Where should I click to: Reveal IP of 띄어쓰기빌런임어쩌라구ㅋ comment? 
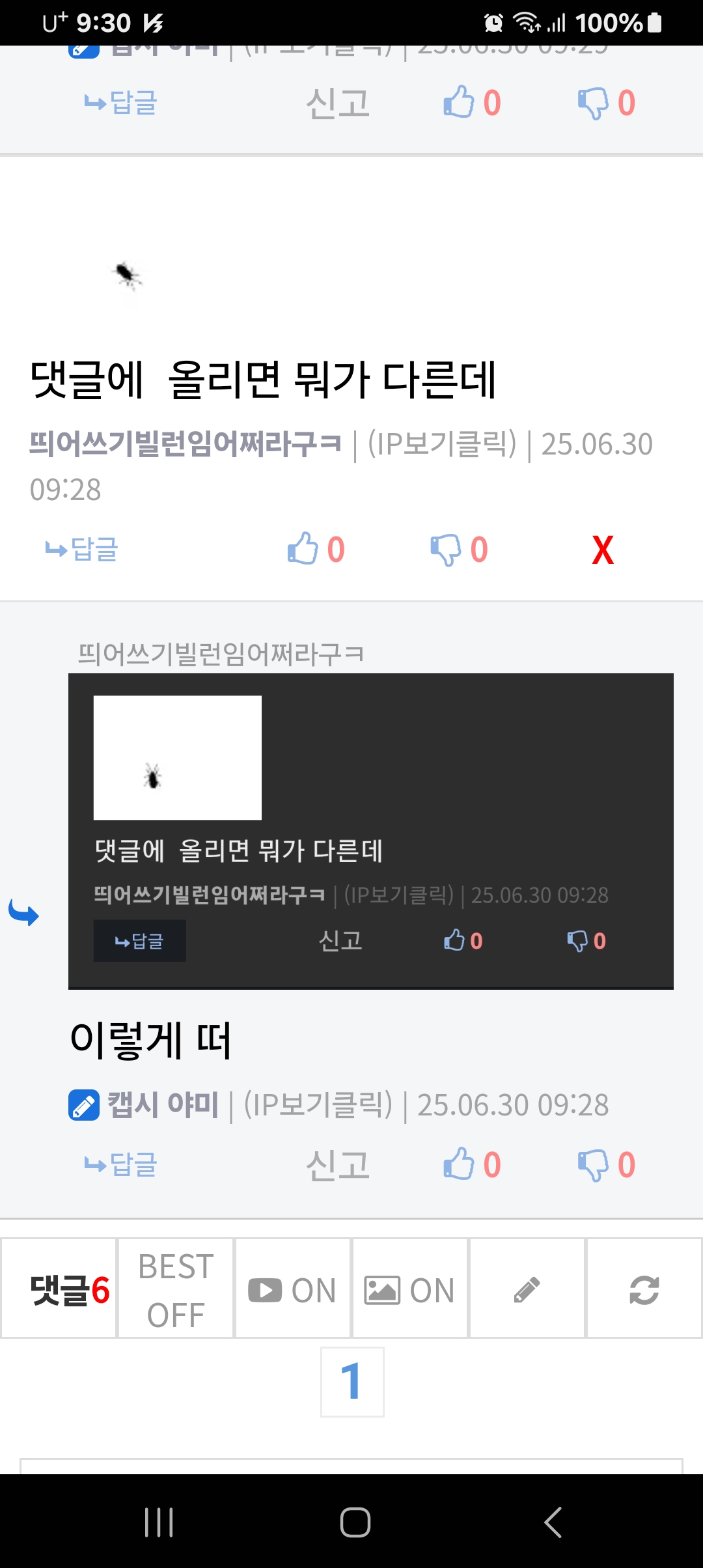(x=442, y=444)
